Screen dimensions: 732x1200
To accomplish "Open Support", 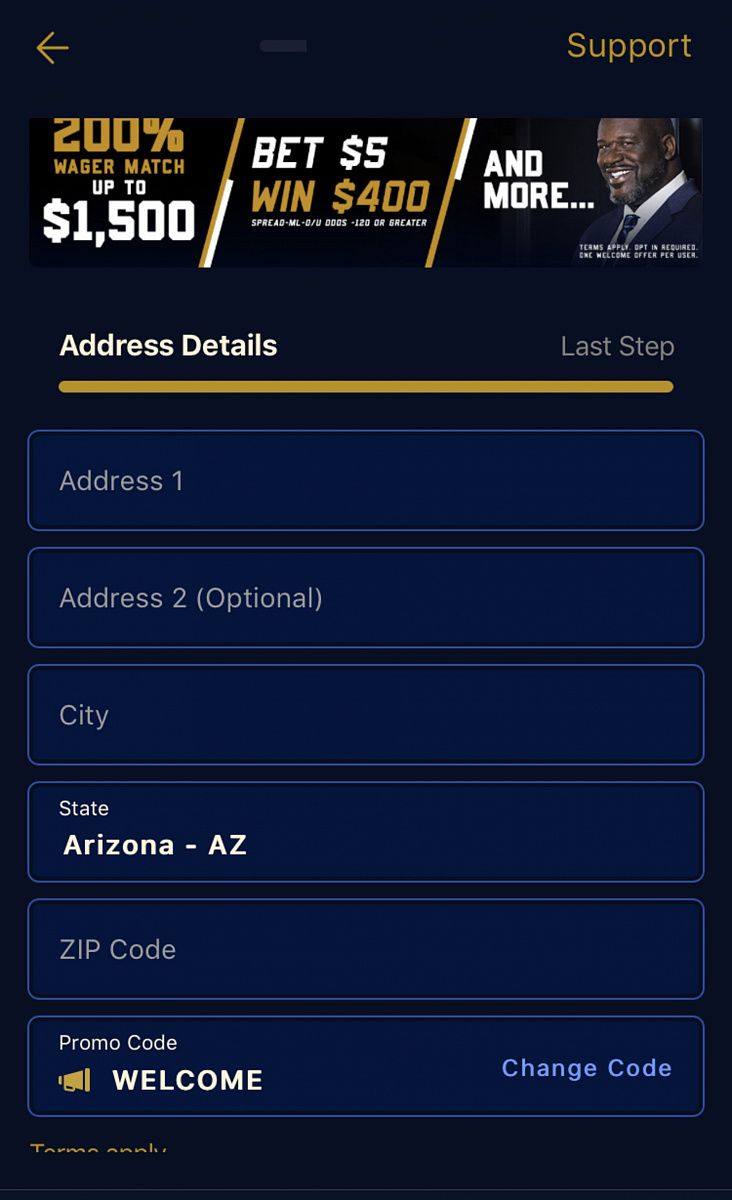I will pyautogui.click(x=628, y=46).
